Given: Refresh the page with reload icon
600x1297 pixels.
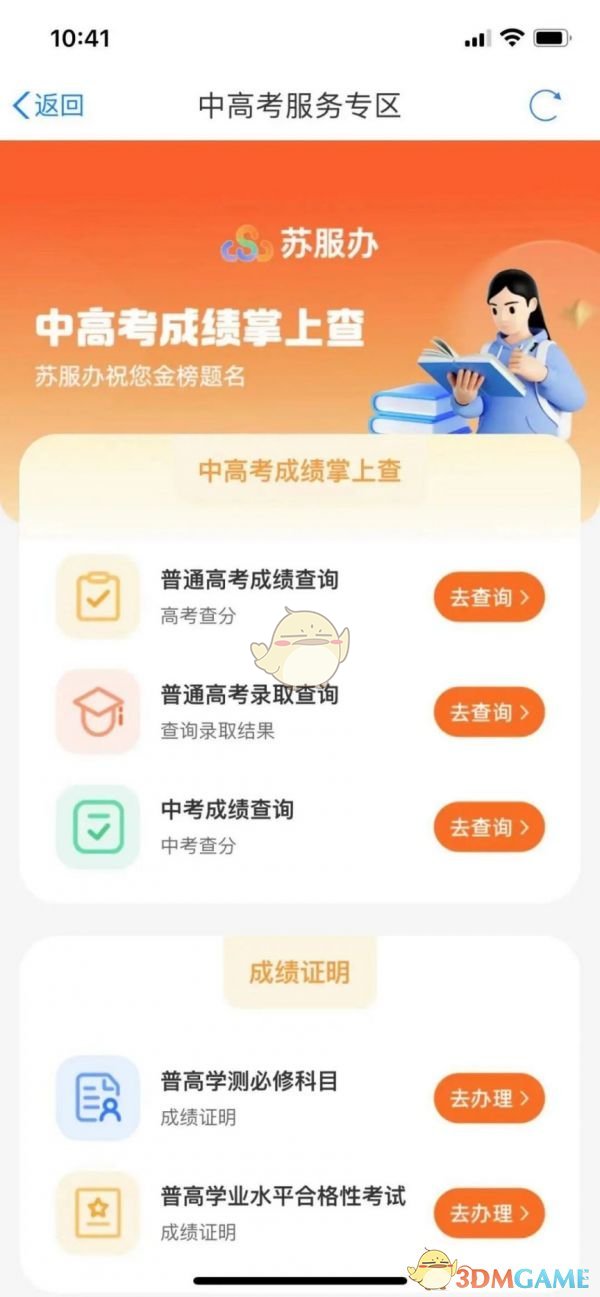Looking at the screenshot, I should tap(545, 106).
